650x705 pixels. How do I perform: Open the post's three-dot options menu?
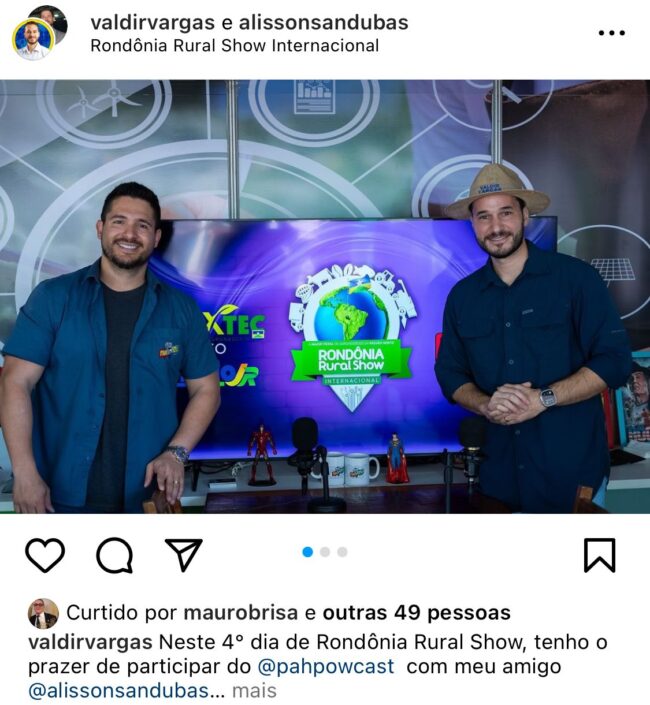[x=611, y=33]
